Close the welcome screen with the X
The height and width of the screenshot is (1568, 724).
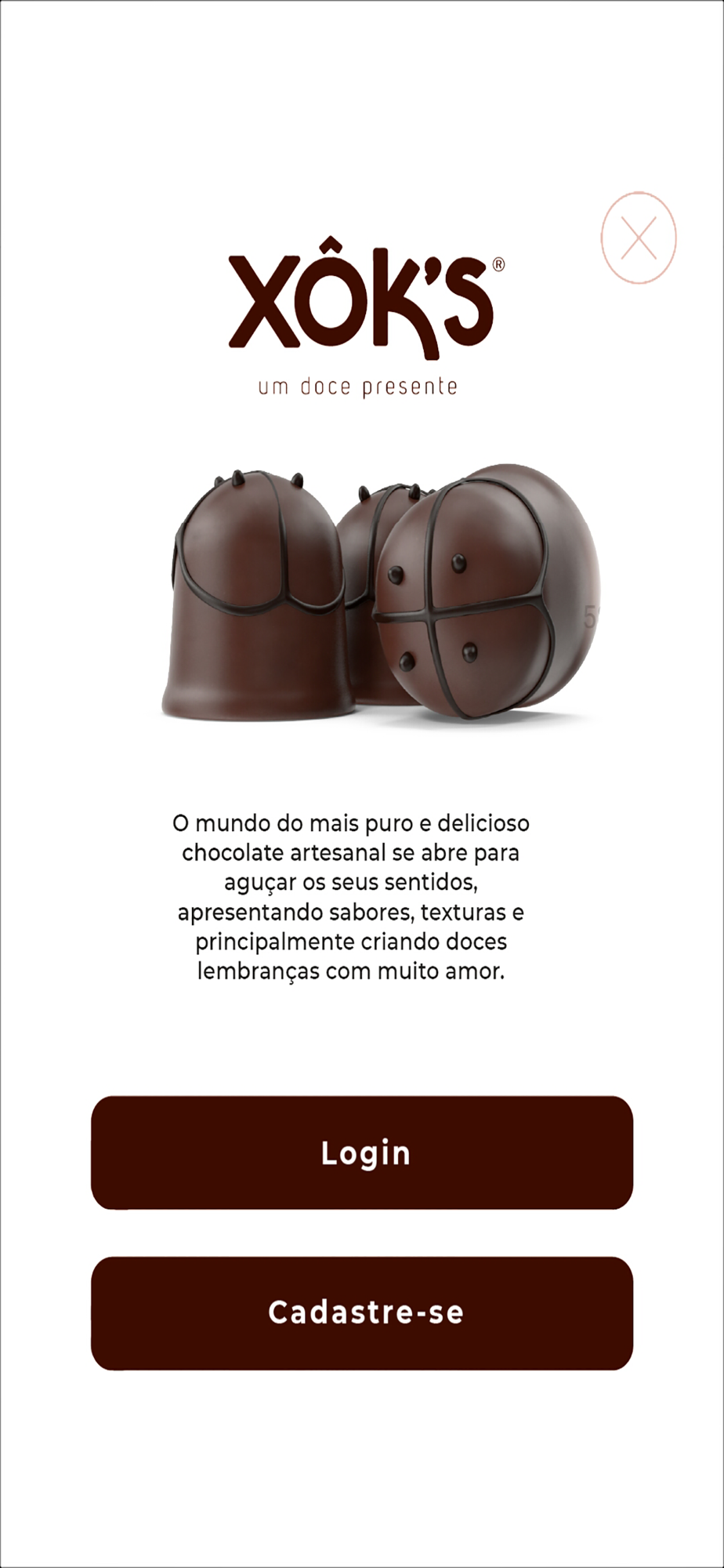click(x=638, y=238)
